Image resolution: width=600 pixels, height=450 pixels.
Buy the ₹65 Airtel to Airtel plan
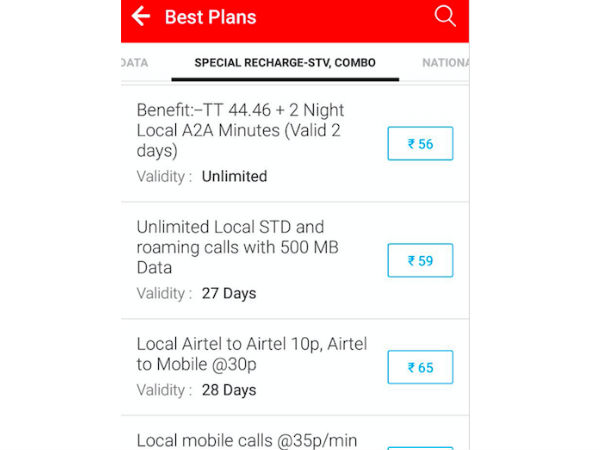coord(420,367)
